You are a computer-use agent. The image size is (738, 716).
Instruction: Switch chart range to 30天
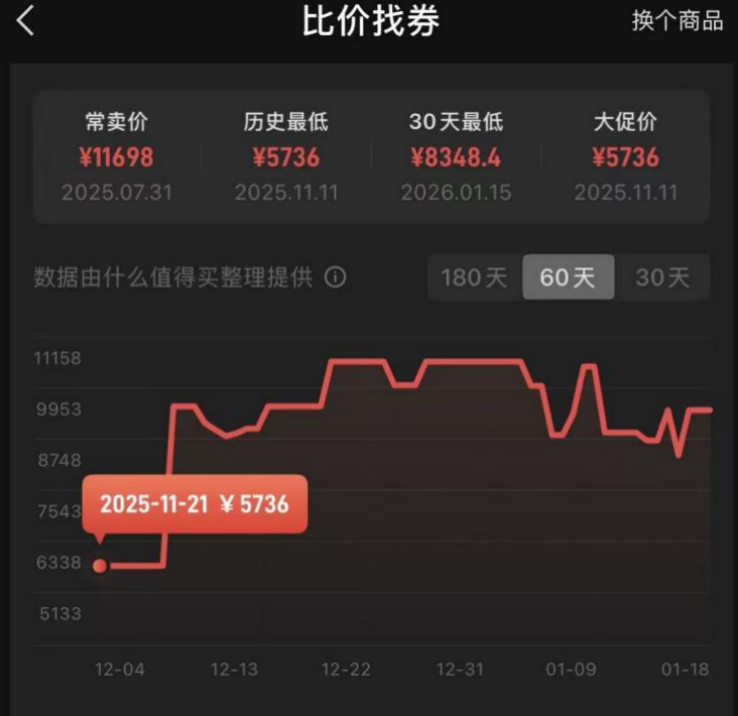pos(662,278)
